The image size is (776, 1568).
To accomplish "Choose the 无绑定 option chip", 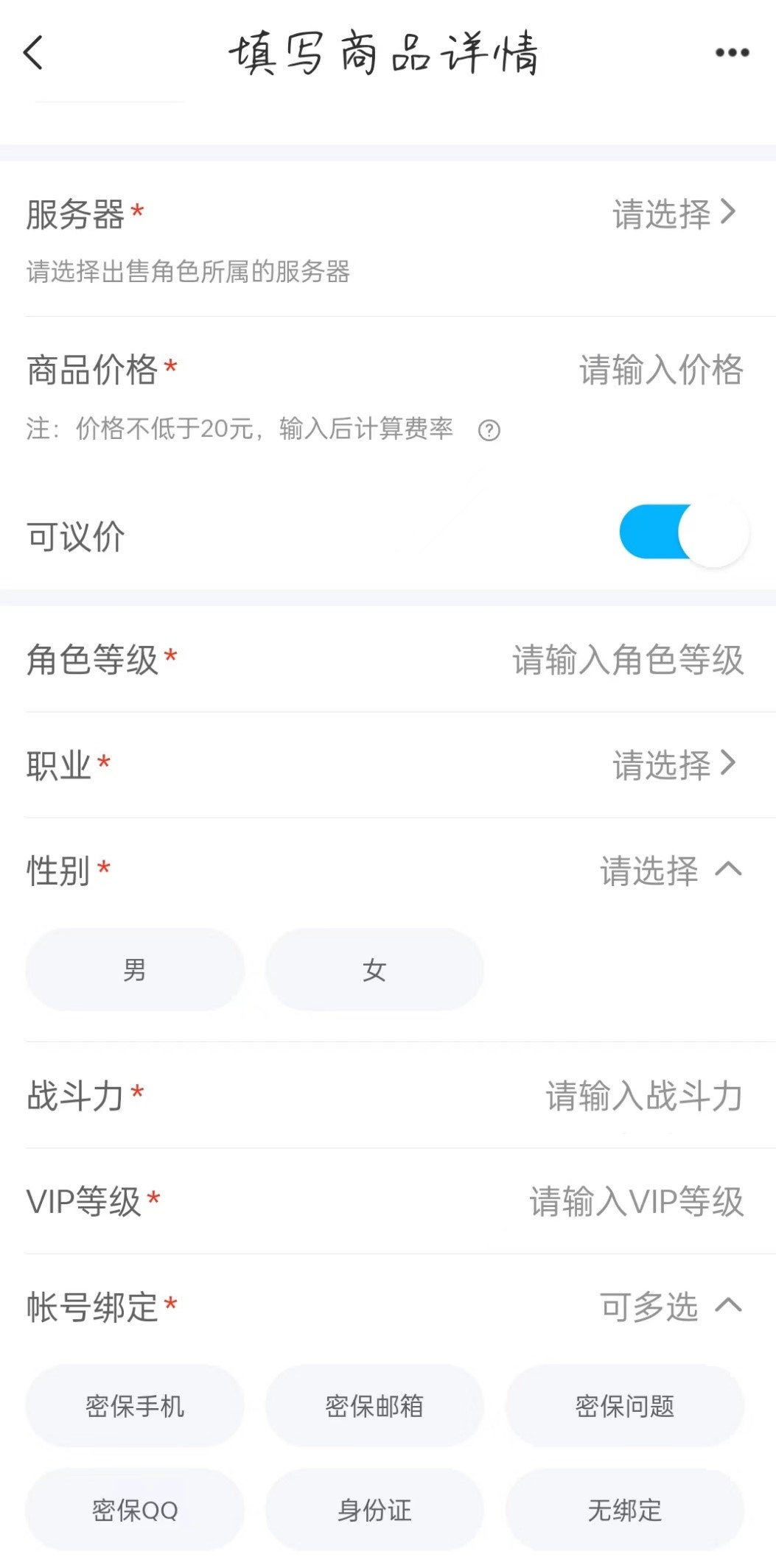I will pos(624,1511).
